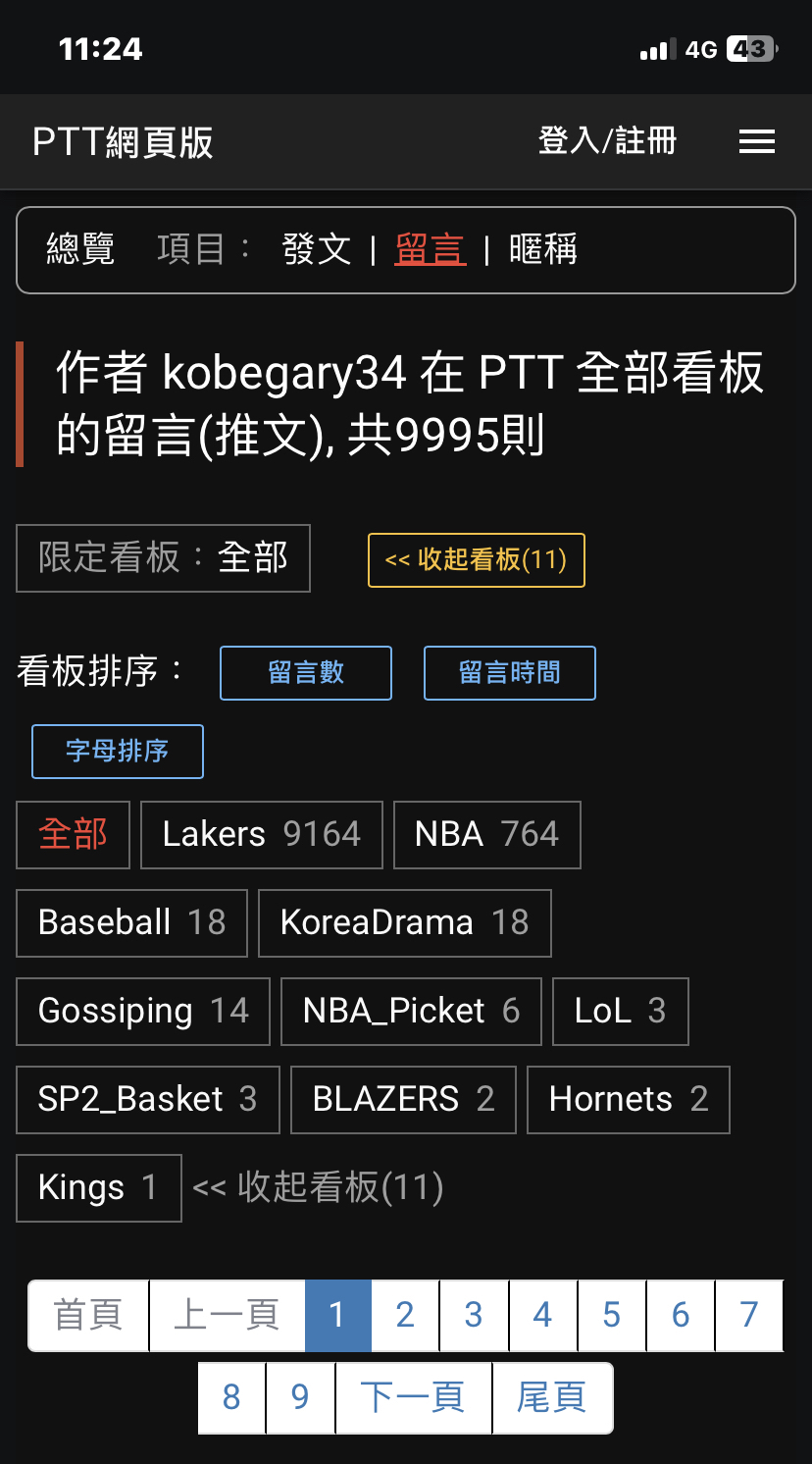Tap 登入/註冊 to log in
The height and width of the screenshot is (1464, 812).
607,141
